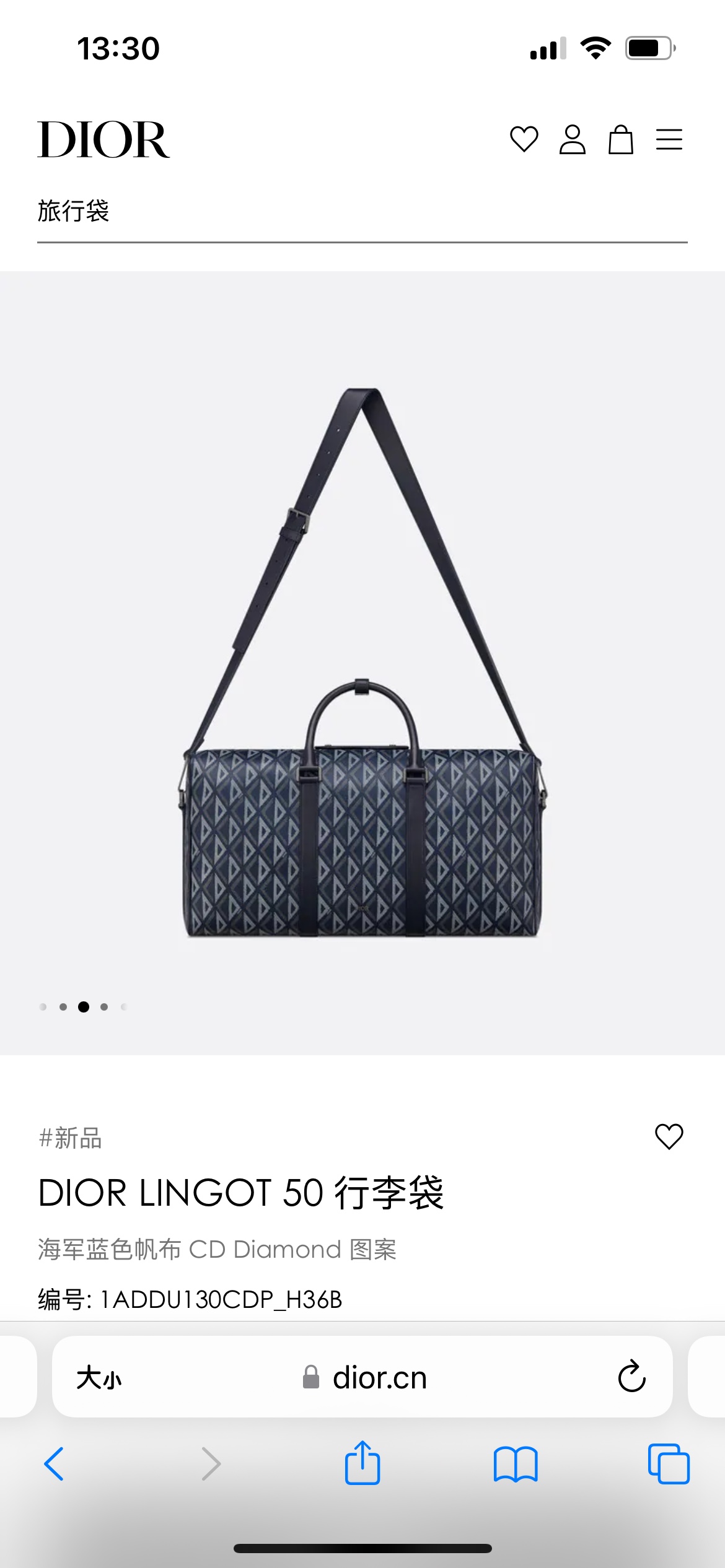Open the shopping bag
The height and width of the screenshot is (1568, 725).
pyautogui.click(x=620, y=139)
